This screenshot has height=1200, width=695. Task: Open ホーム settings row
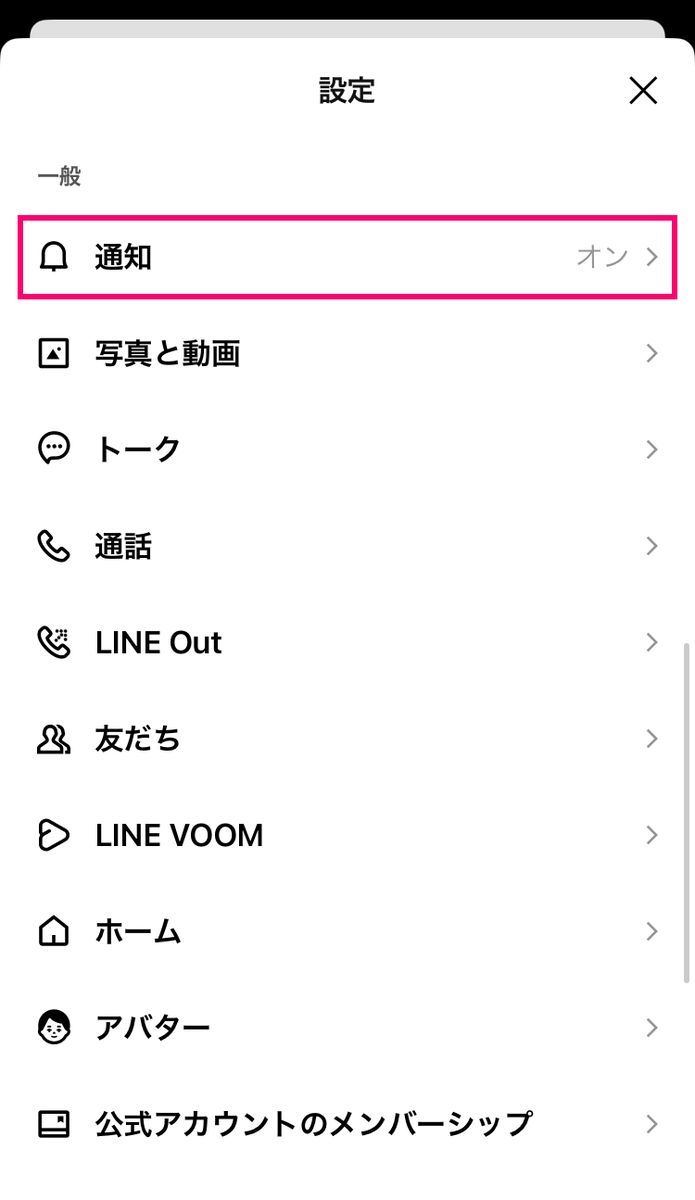pyautogui.click(x=347, y=931)
